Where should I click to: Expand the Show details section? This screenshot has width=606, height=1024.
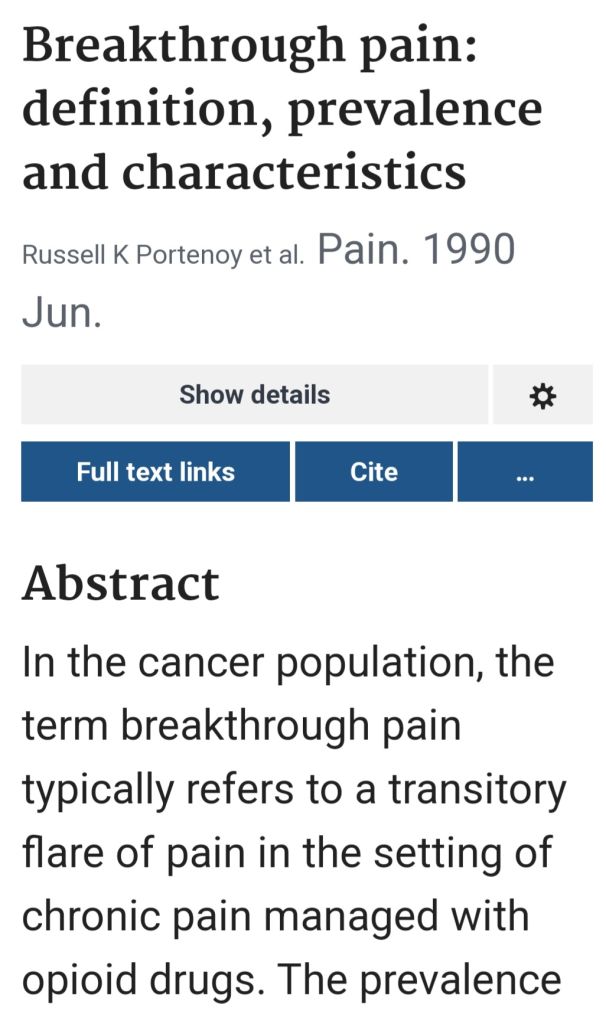tap(254, 395)
